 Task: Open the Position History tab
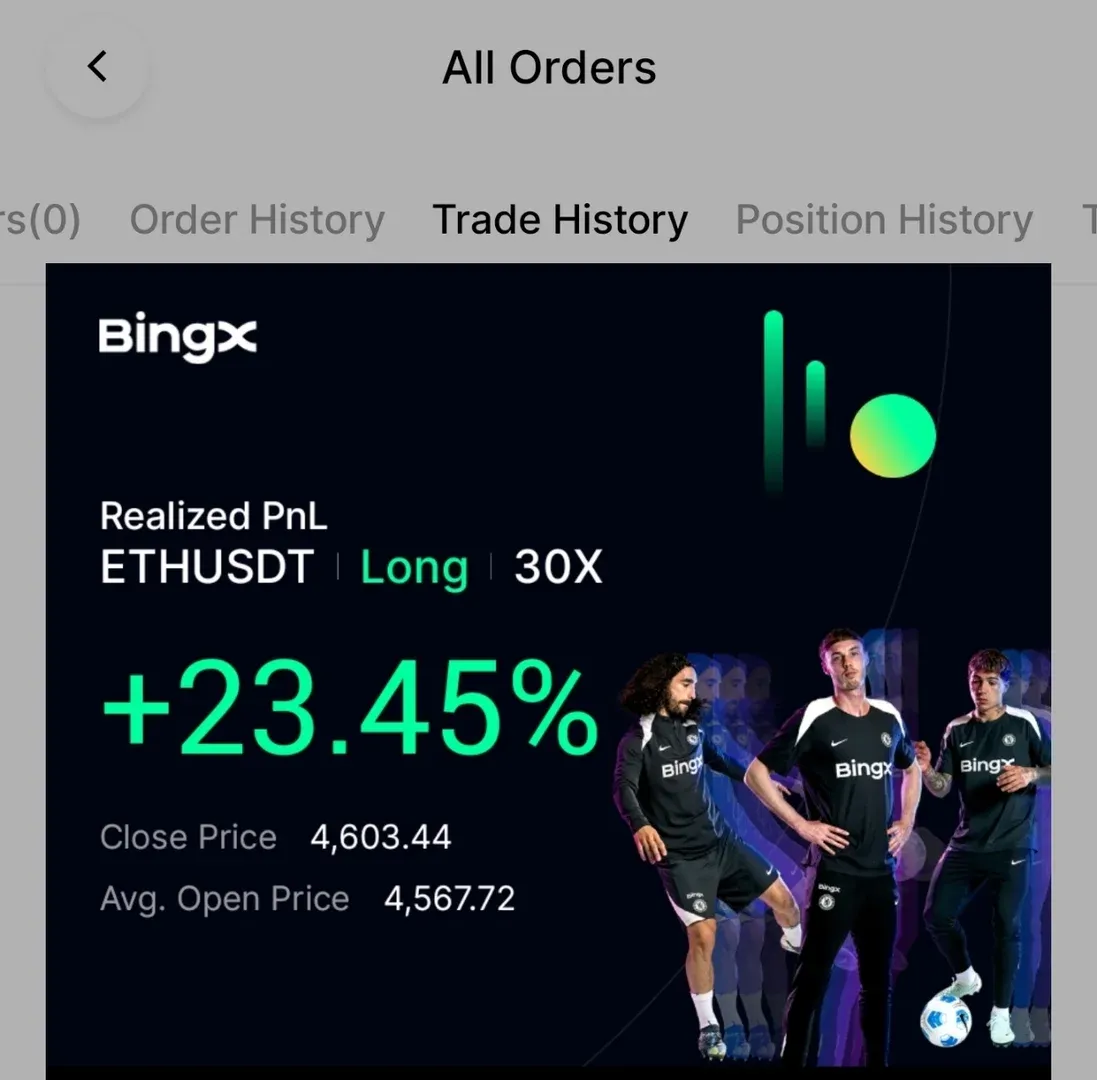(x=884, y=220)
